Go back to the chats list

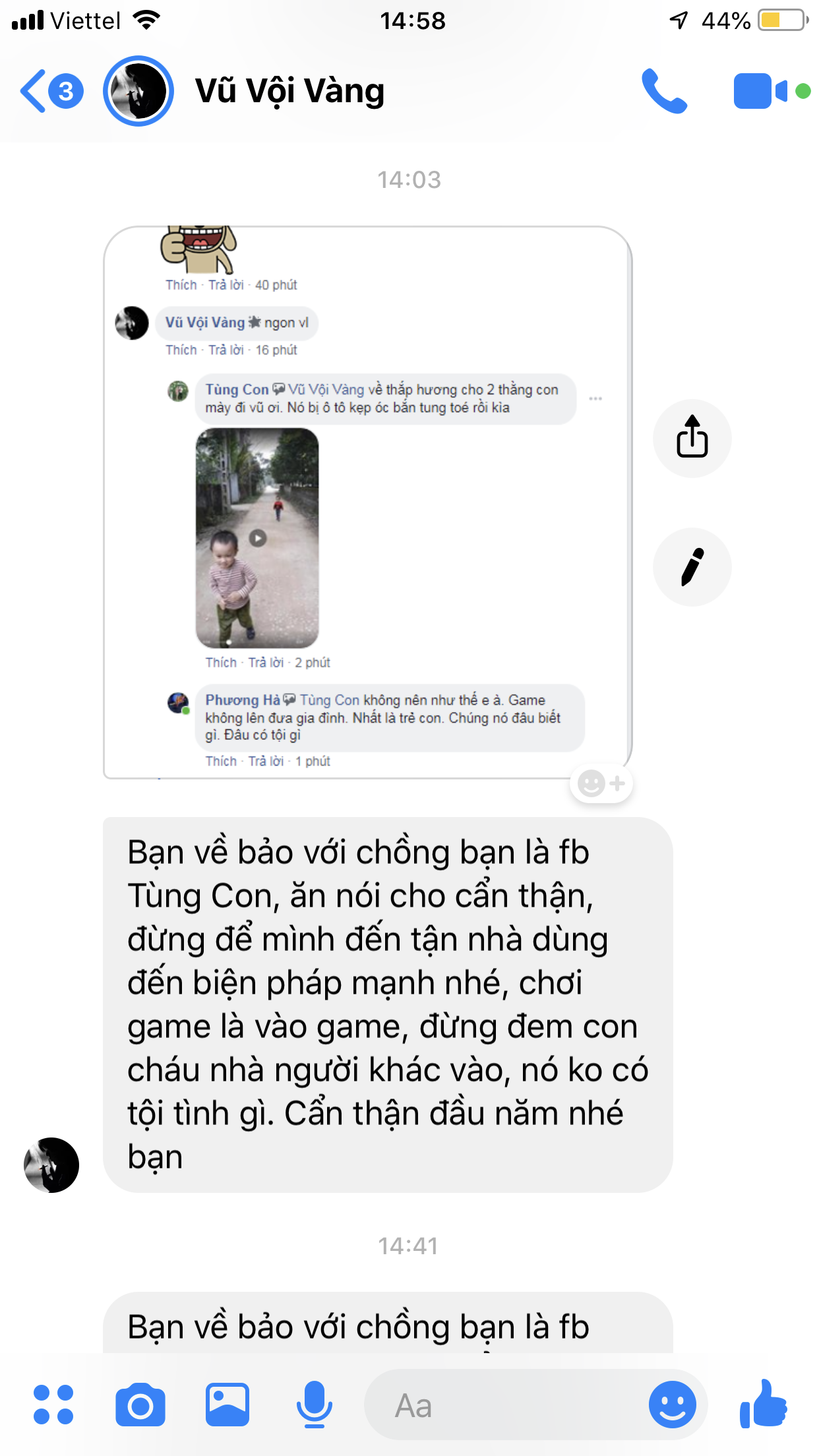click(51, 91)
